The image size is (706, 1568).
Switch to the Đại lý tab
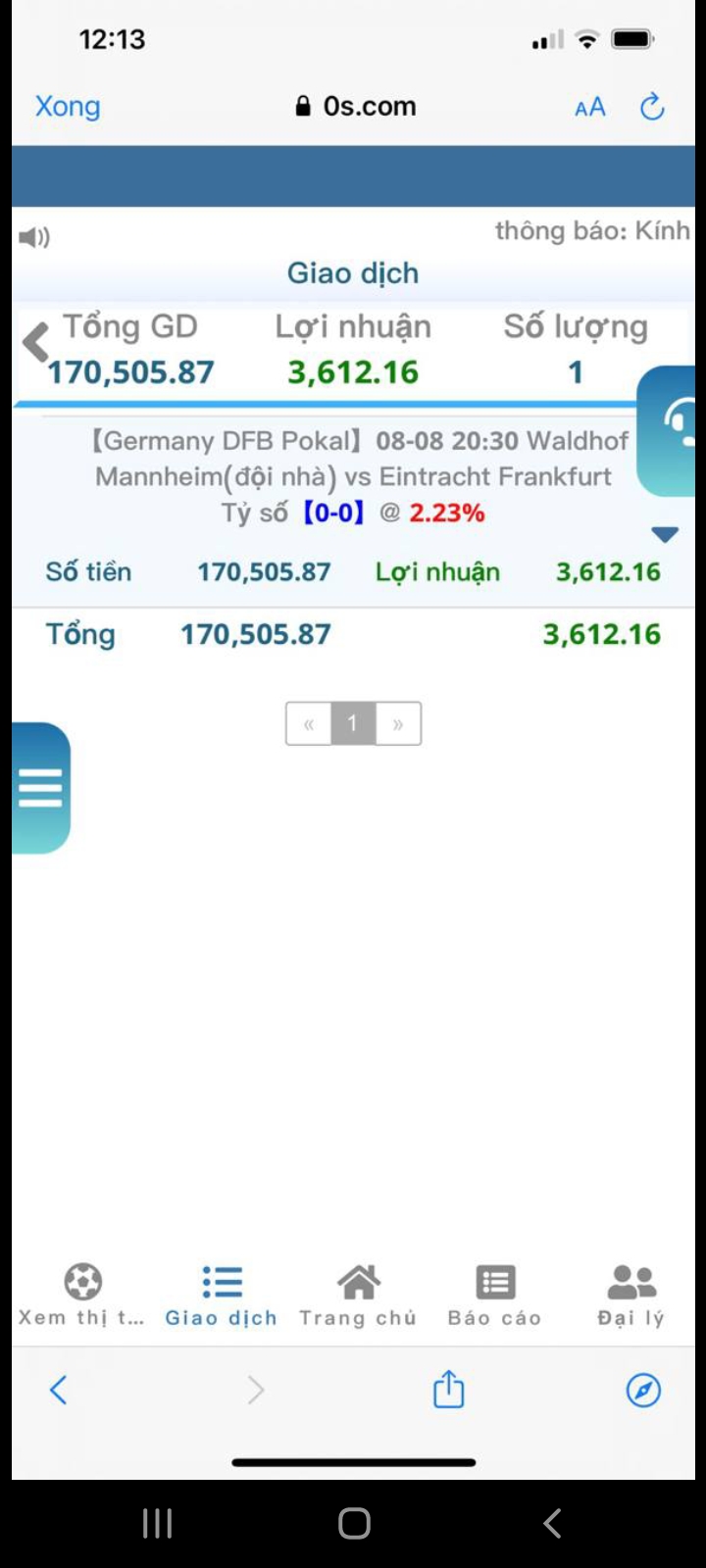(x=631, y=1295)
